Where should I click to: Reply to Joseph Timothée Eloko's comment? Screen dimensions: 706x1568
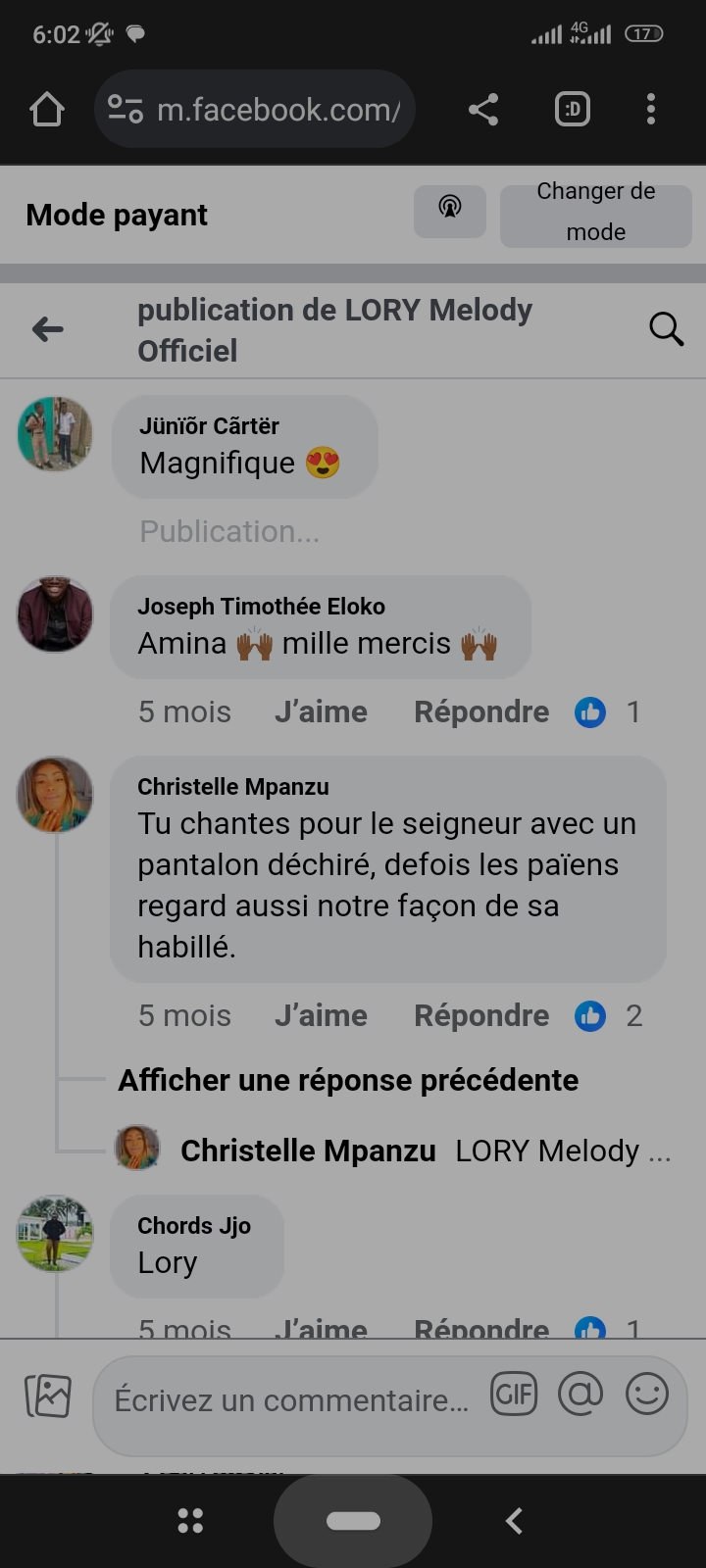click(x=480, y=711)
